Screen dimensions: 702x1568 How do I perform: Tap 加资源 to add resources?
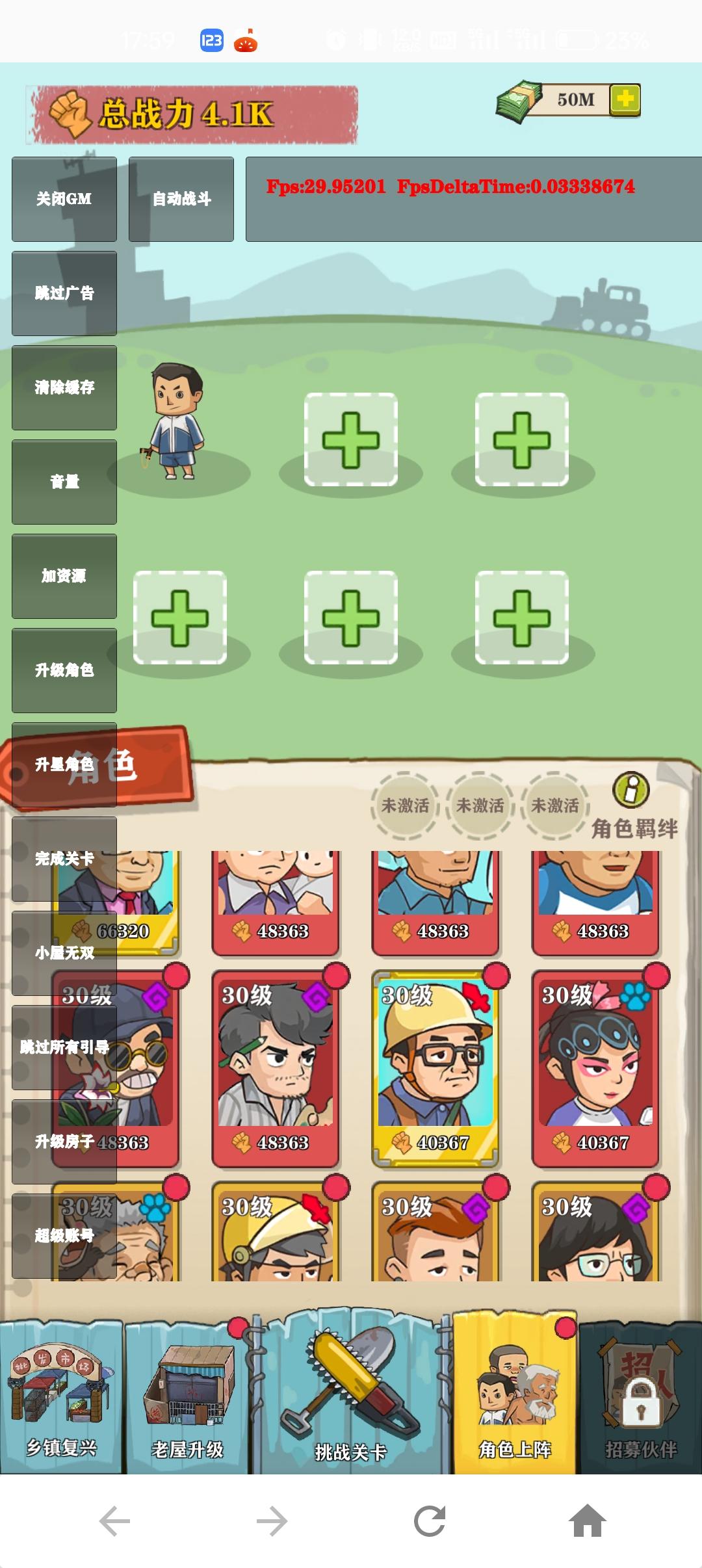[64, 576]
